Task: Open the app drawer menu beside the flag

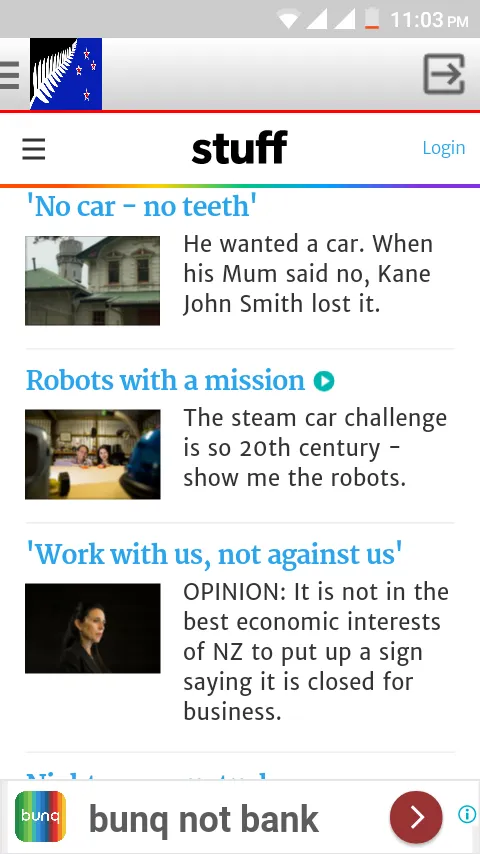Action: [9, 75]
